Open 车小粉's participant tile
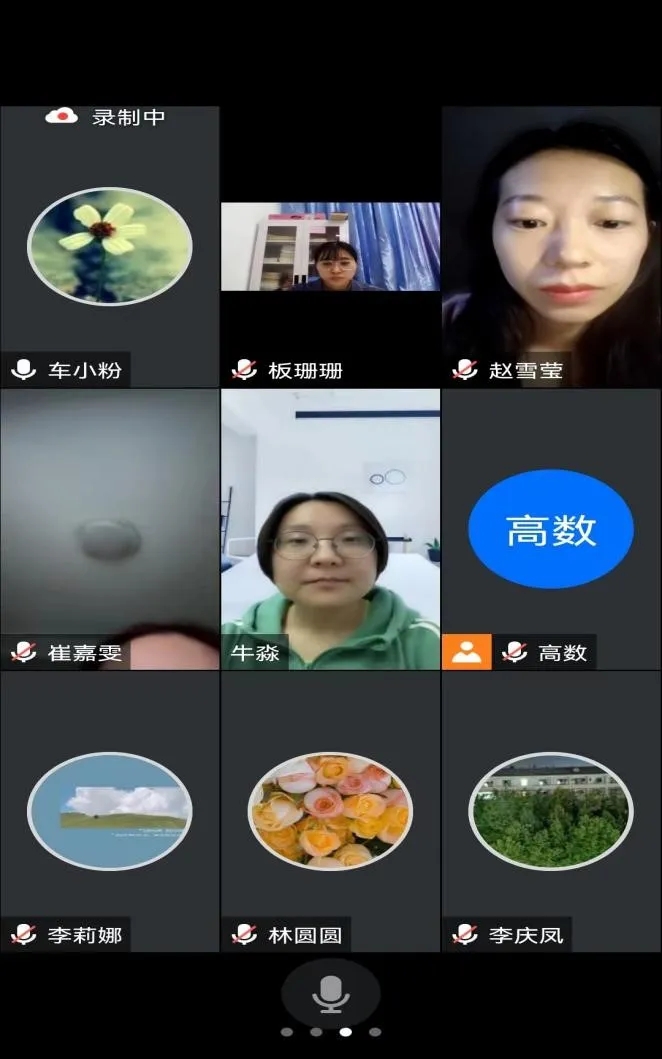The width and height of the screenshot is (662, 1059). [109, 246]
